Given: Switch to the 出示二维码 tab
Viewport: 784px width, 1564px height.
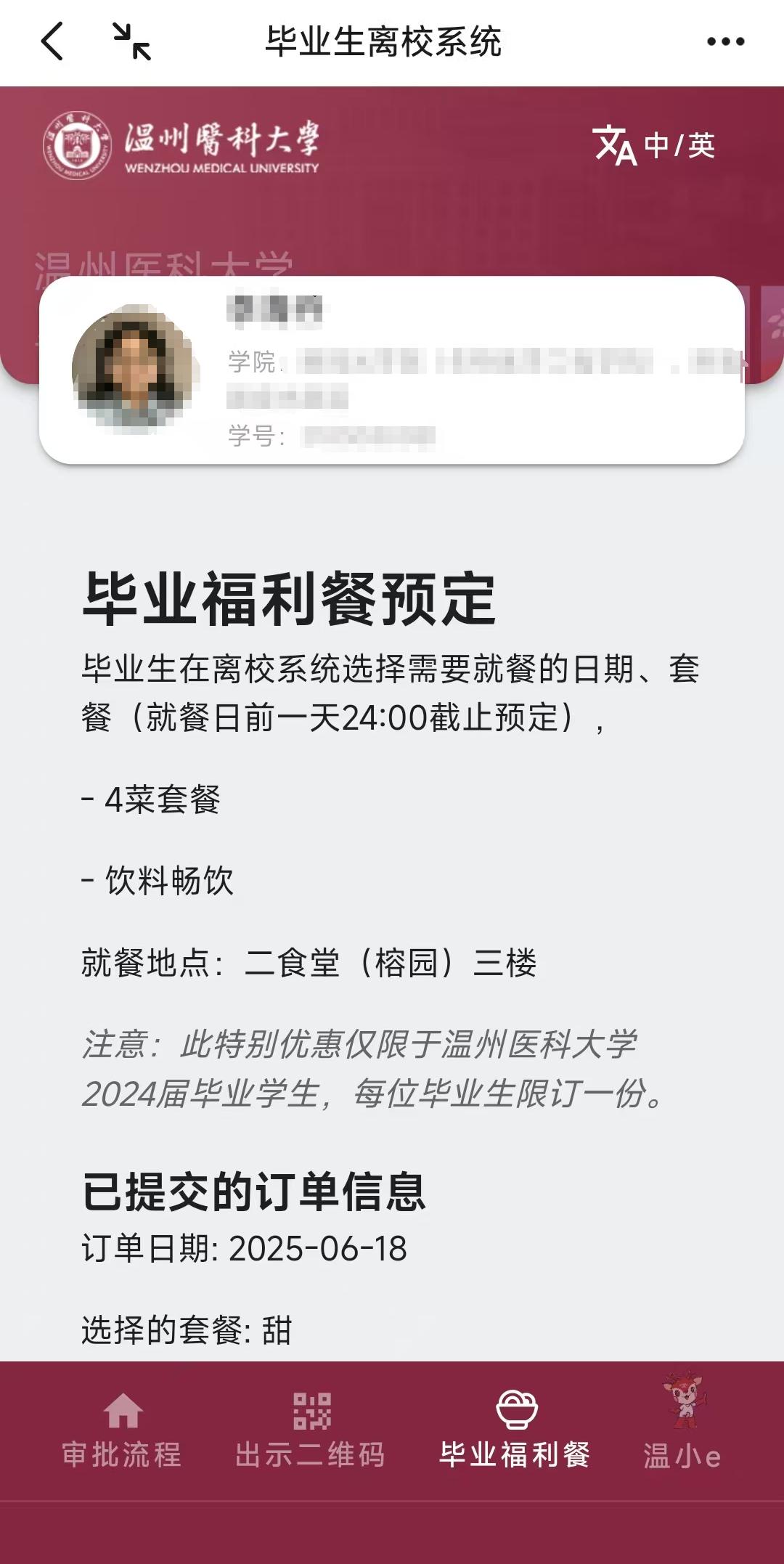Looking at the screenshot, I should point(311,1430).
